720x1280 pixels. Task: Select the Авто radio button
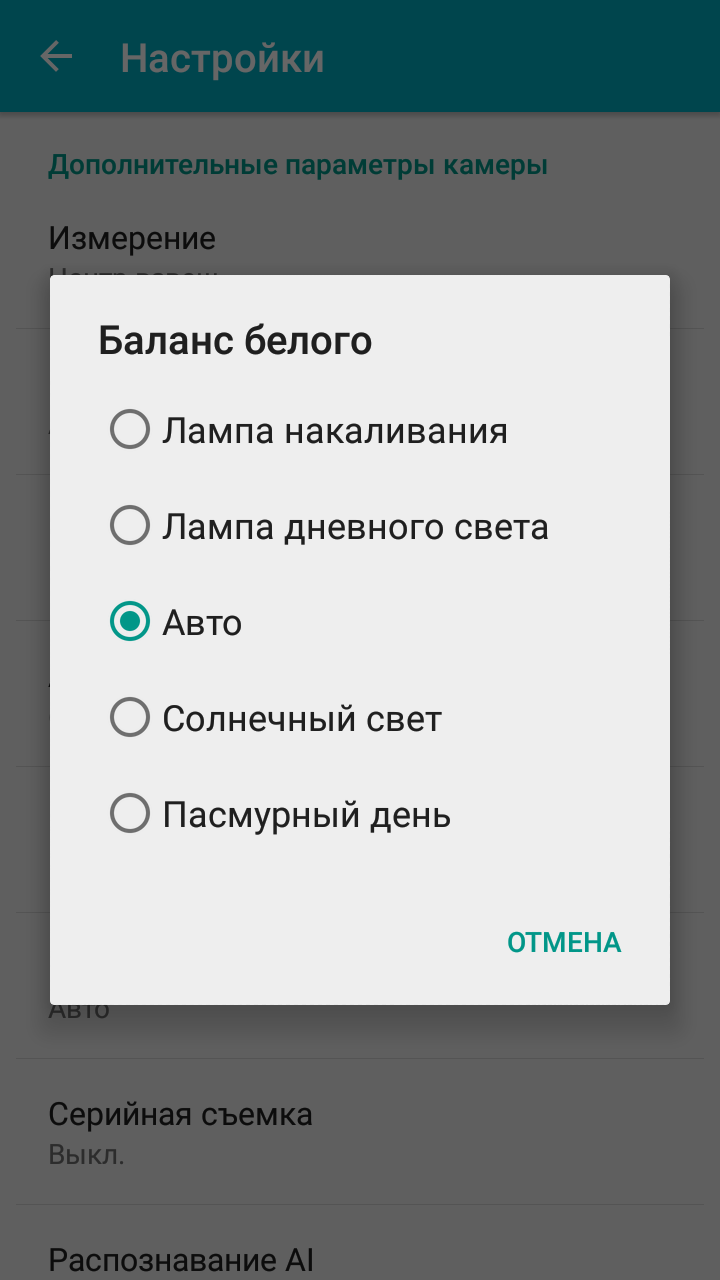[130, 623]
